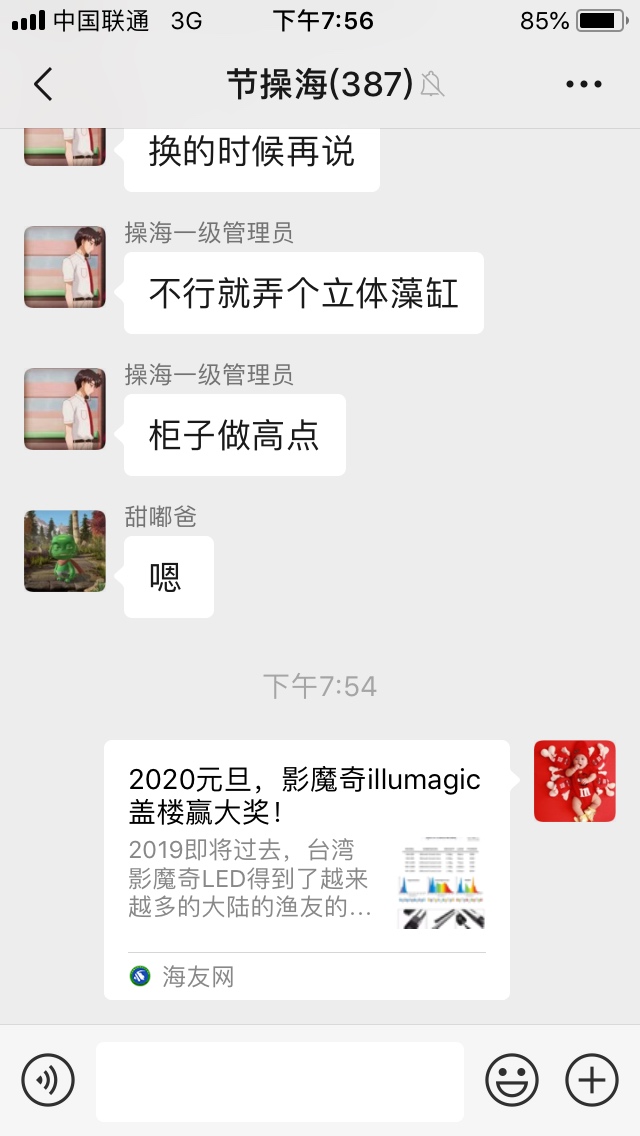Open avatar beside the 不行就弄个立体藻缸 message
The image size is (640, 1136).
[65, 267]
